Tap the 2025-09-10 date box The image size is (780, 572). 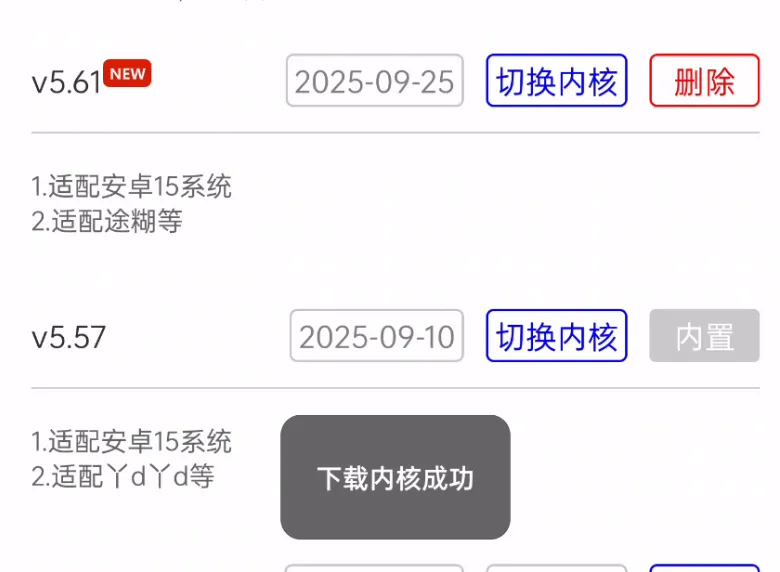[x=377, y=337]
